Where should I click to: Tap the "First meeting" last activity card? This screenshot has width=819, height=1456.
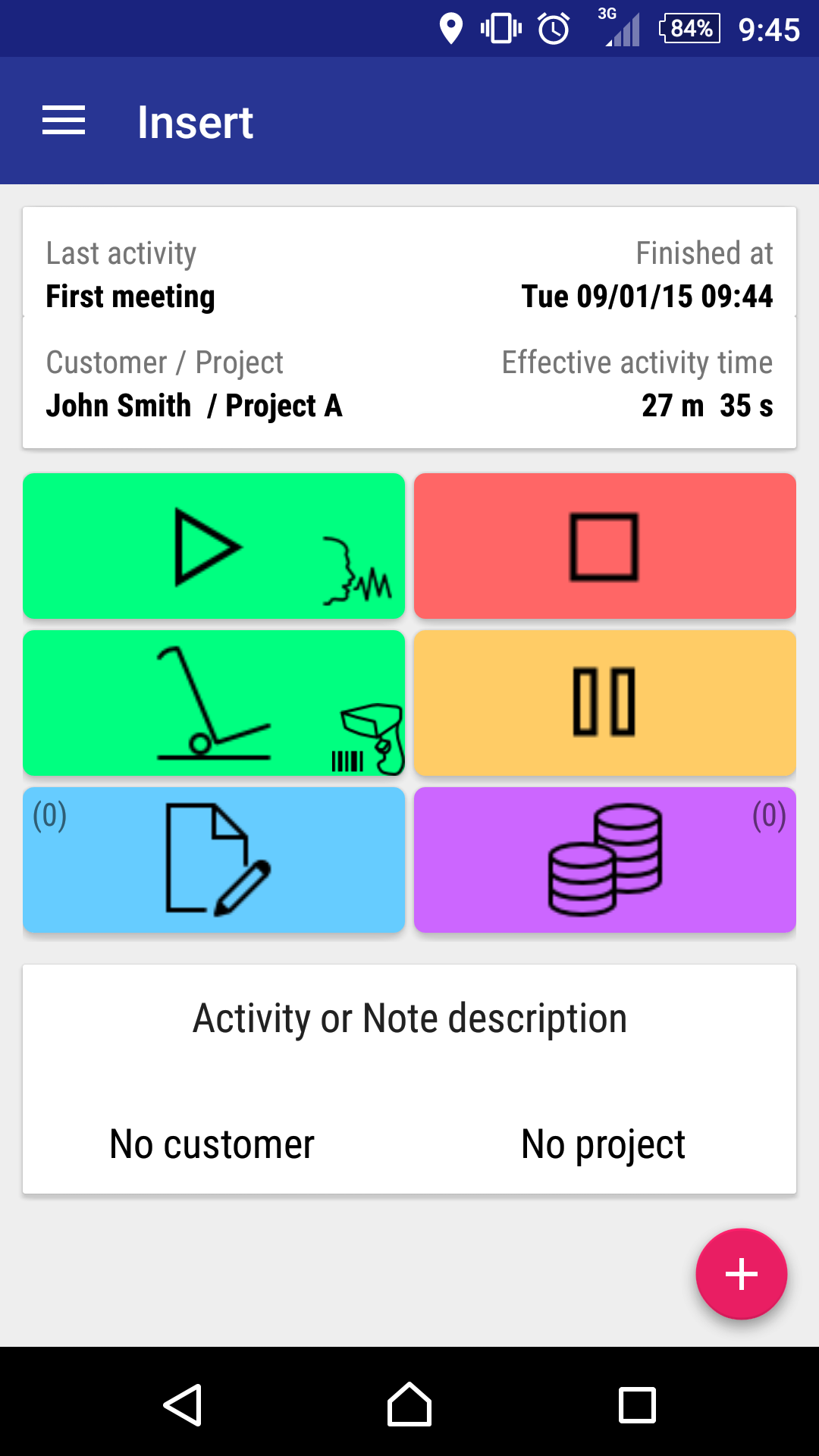pyautogui.click(x=130, y=297)
